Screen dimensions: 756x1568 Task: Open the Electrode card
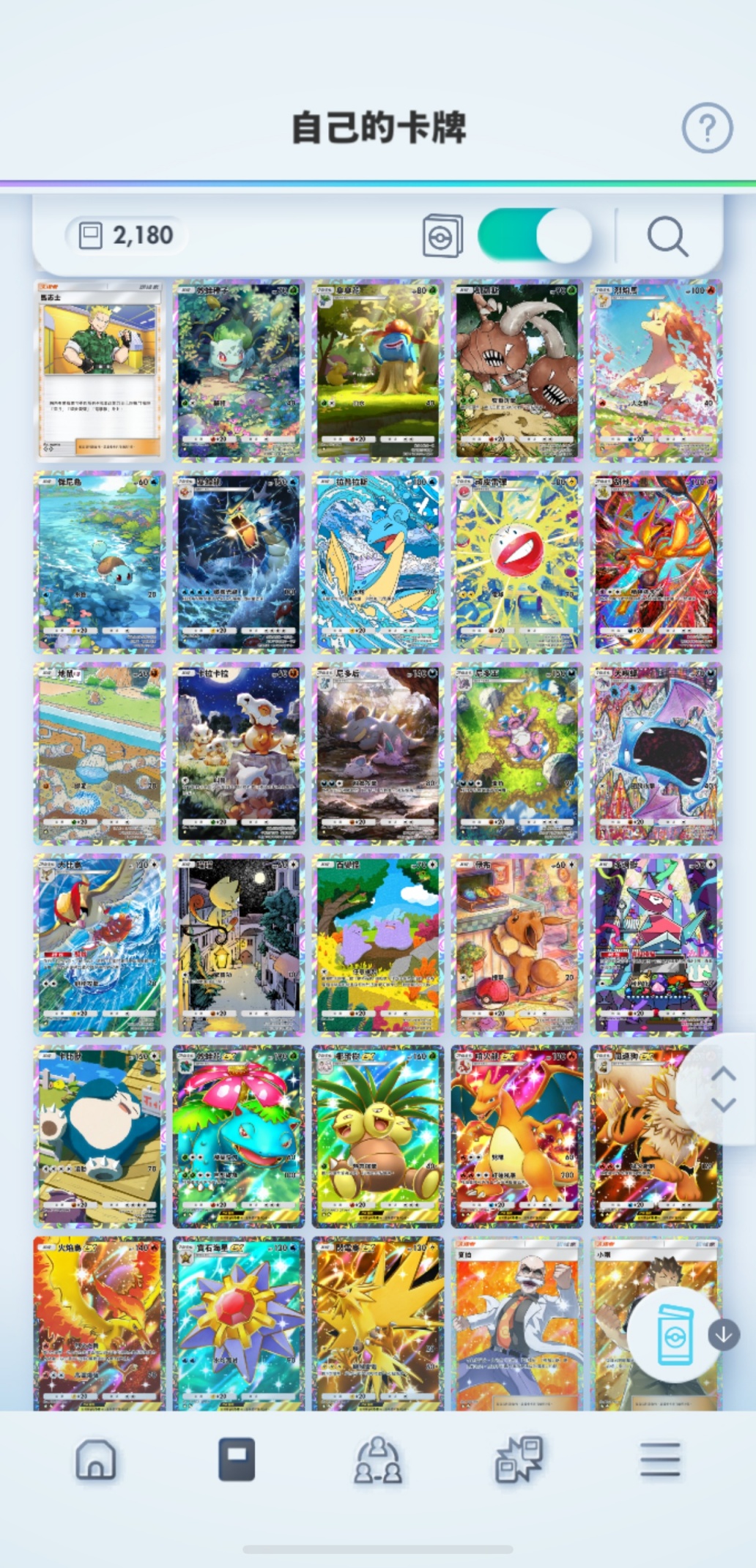point(516,562)
